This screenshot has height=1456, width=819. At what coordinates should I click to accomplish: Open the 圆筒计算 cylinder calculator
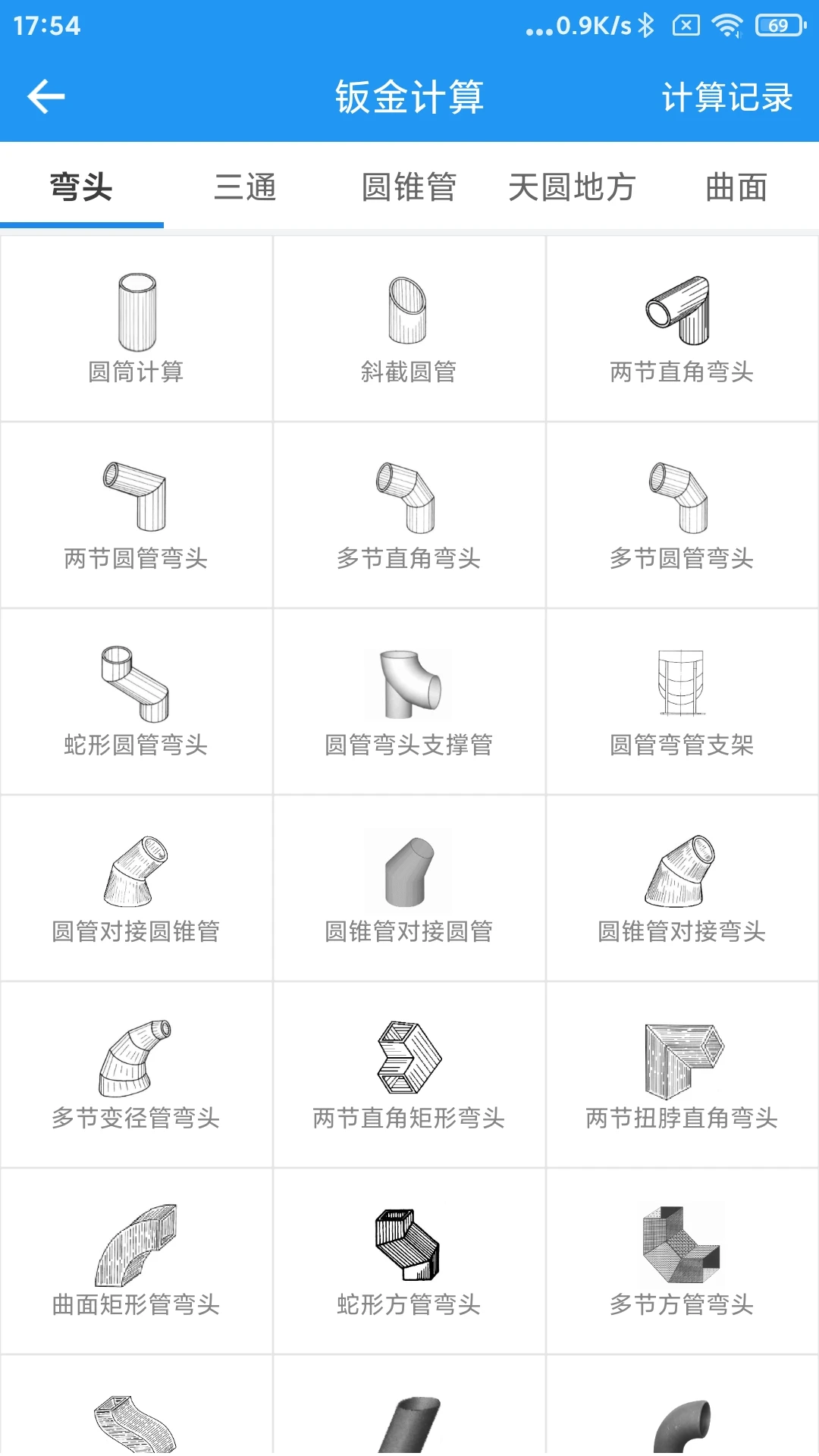point(136,326)
